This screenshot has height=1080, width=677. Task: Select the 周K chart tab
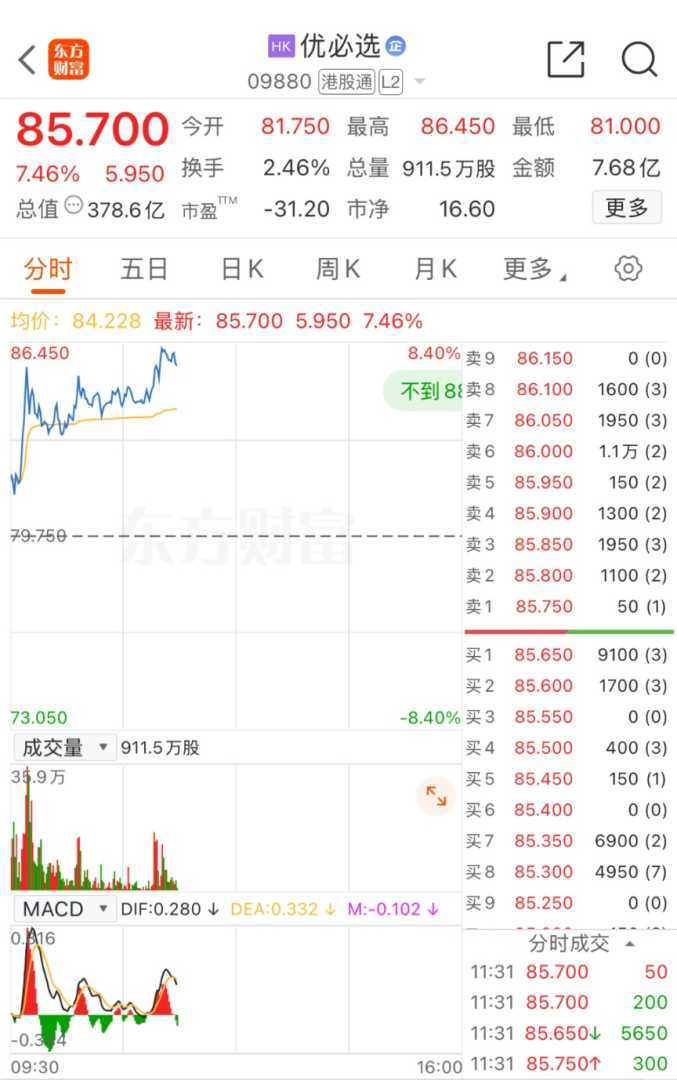(x=338, y=269)
